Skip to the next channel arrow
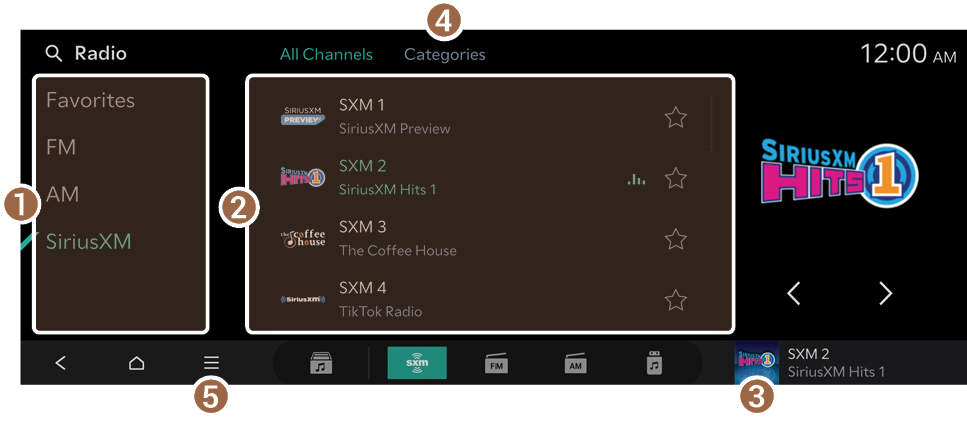967x421 pixels. click(x=885, y=293)
